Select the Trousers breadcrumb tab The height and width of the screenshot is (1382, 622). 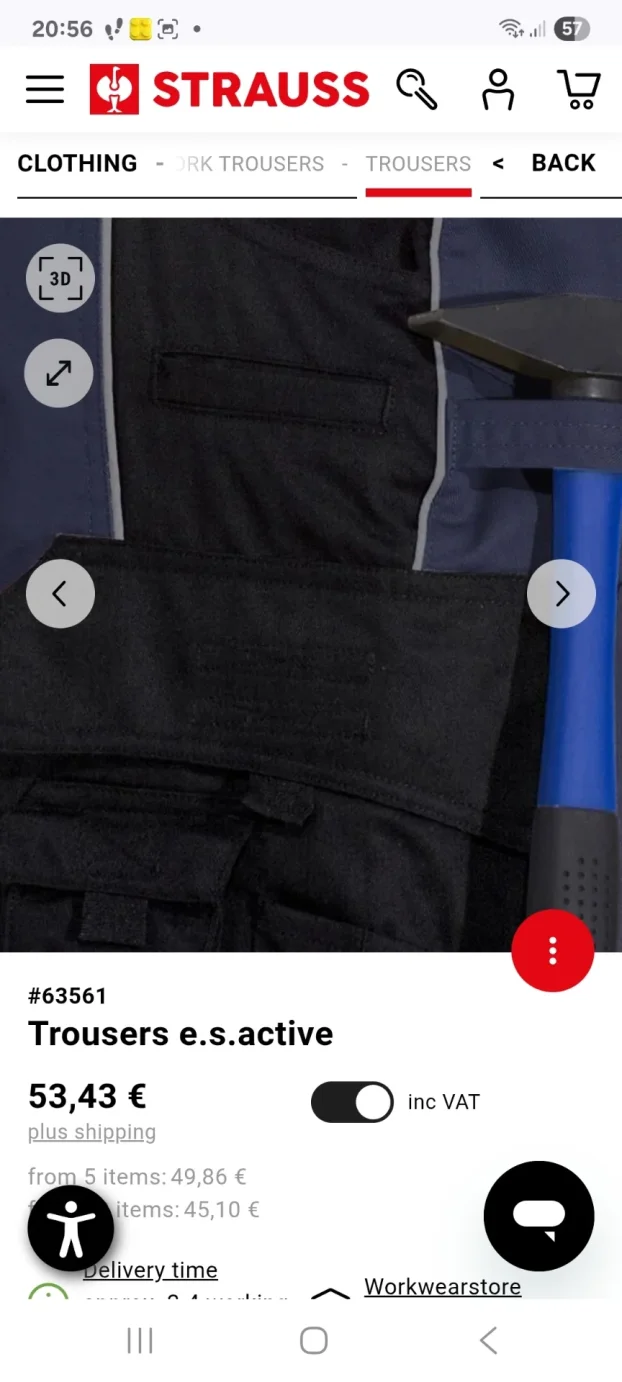coord(418,164)
